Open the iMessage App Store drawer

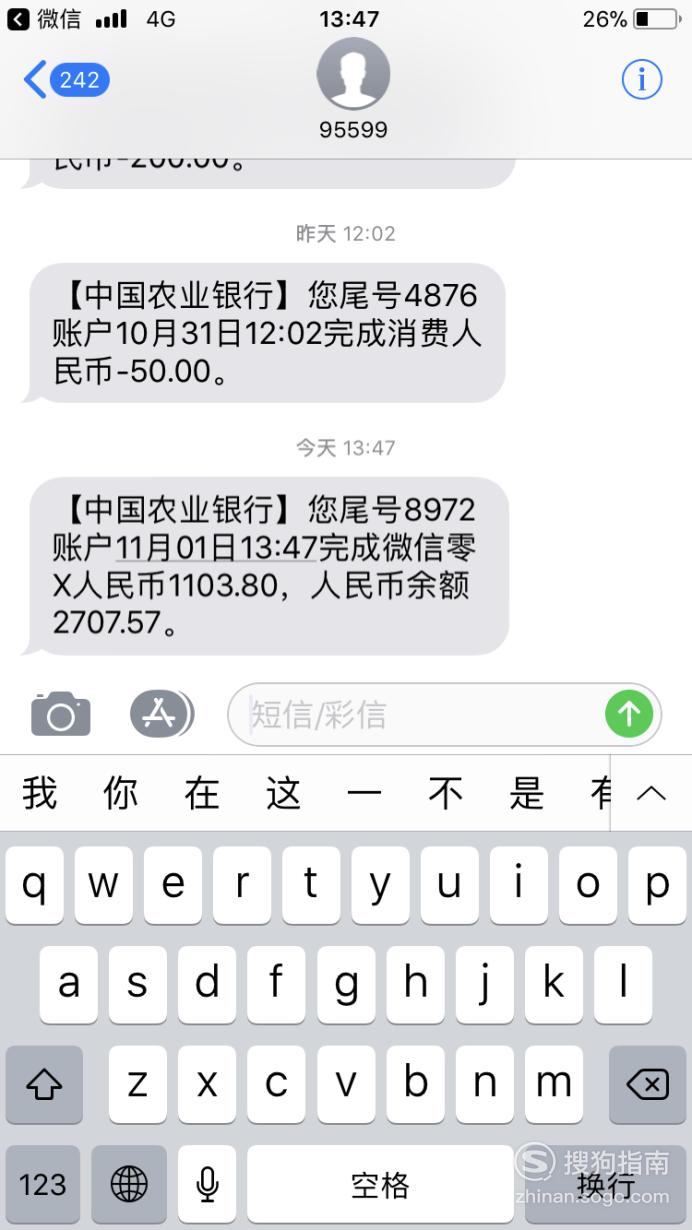click(161, 714)
